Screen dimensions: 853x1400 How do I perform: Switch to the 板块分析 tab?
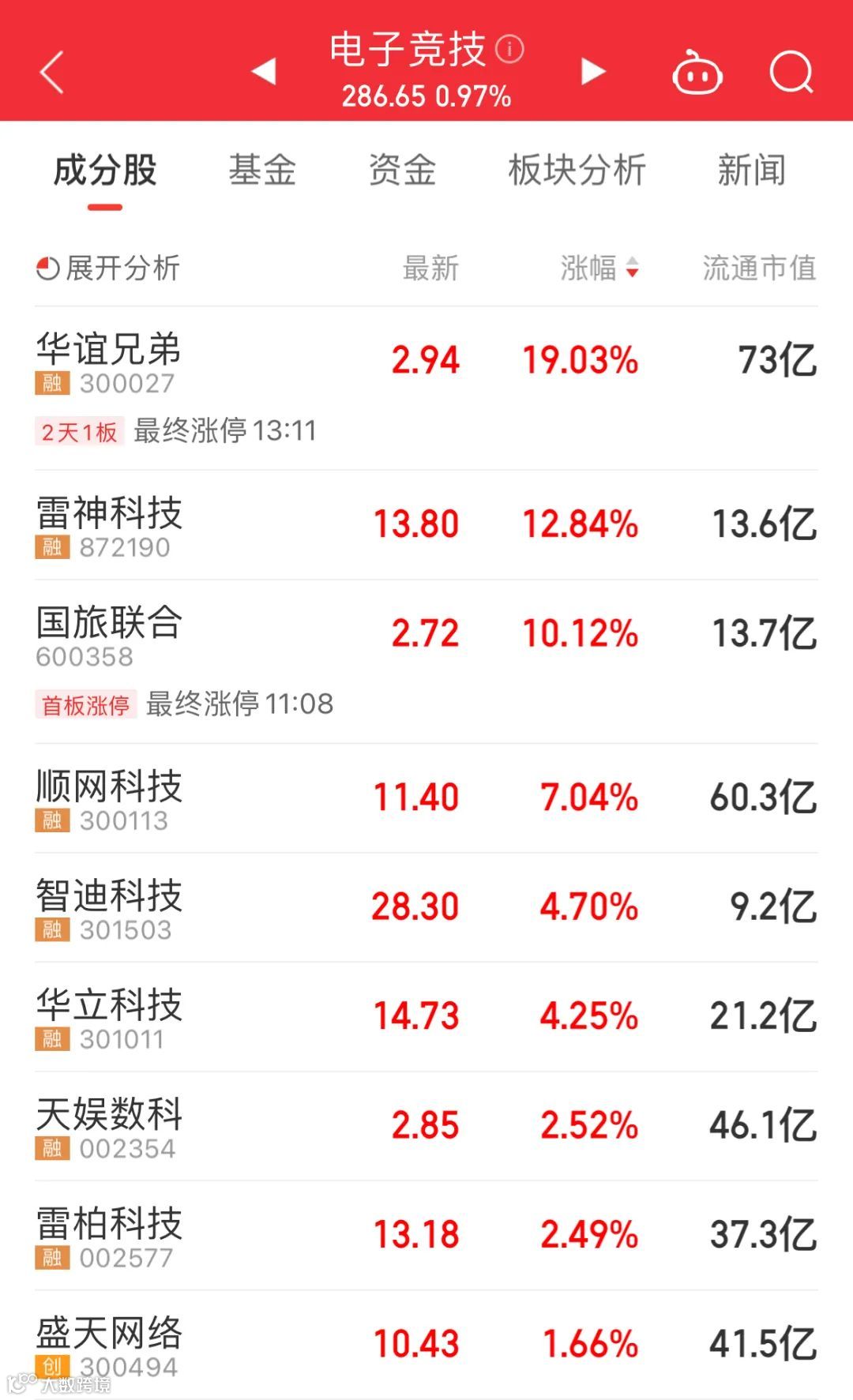coord(577,171)
